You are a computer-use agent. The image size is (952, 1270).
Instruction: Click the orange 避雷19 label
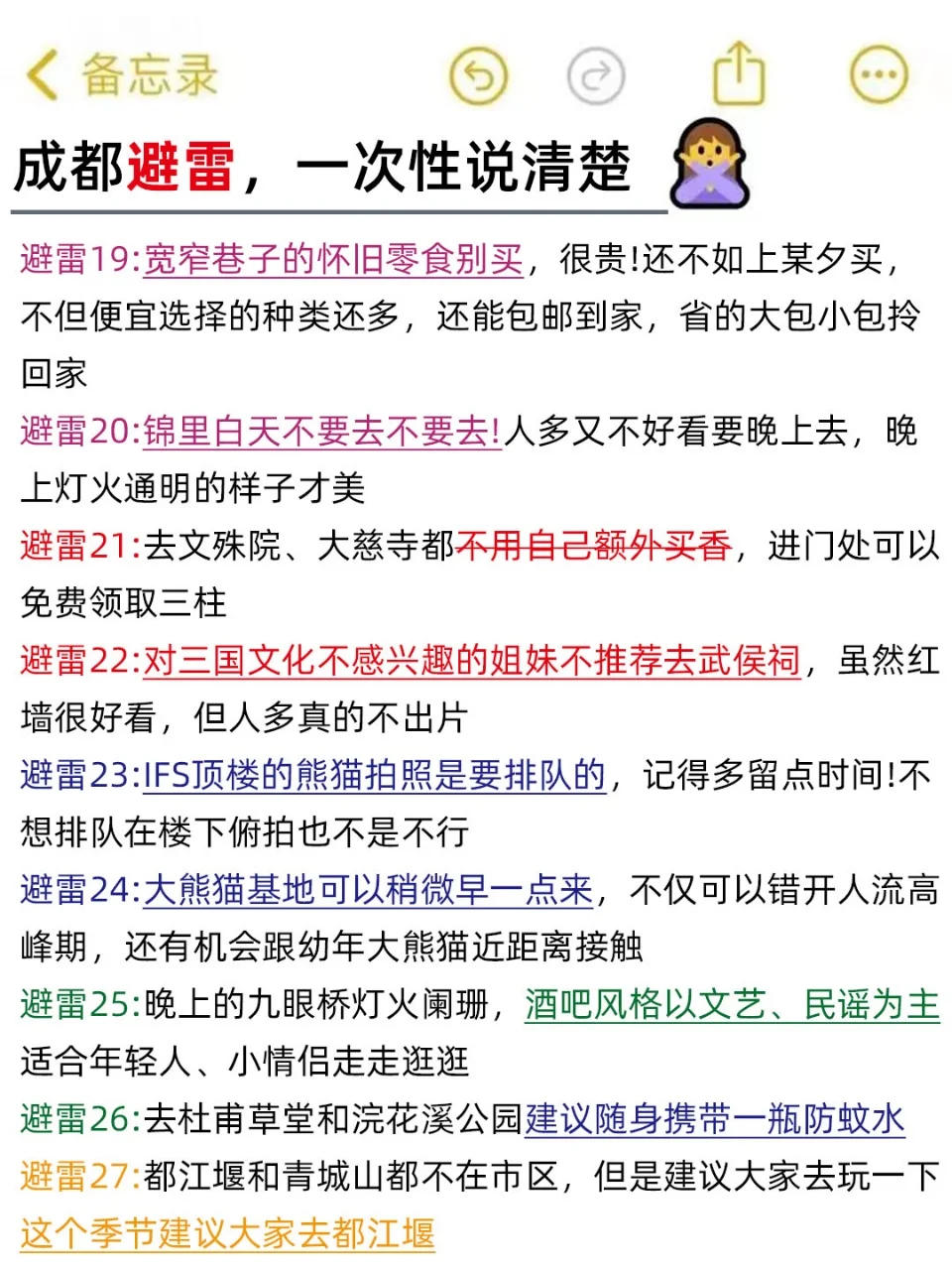click(x=74, y=261)
